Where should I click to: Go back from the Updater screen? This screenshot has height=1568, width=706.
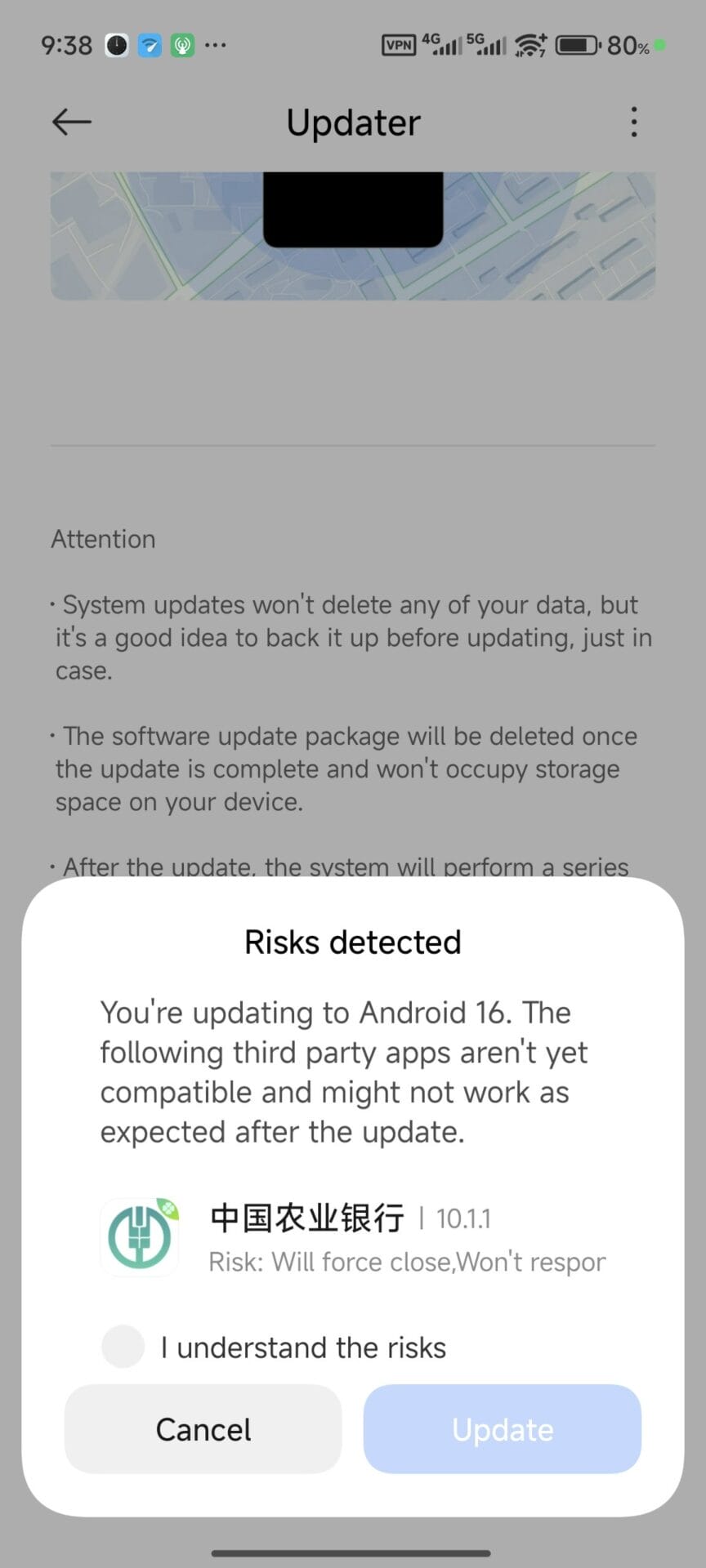tap(72, 122)
